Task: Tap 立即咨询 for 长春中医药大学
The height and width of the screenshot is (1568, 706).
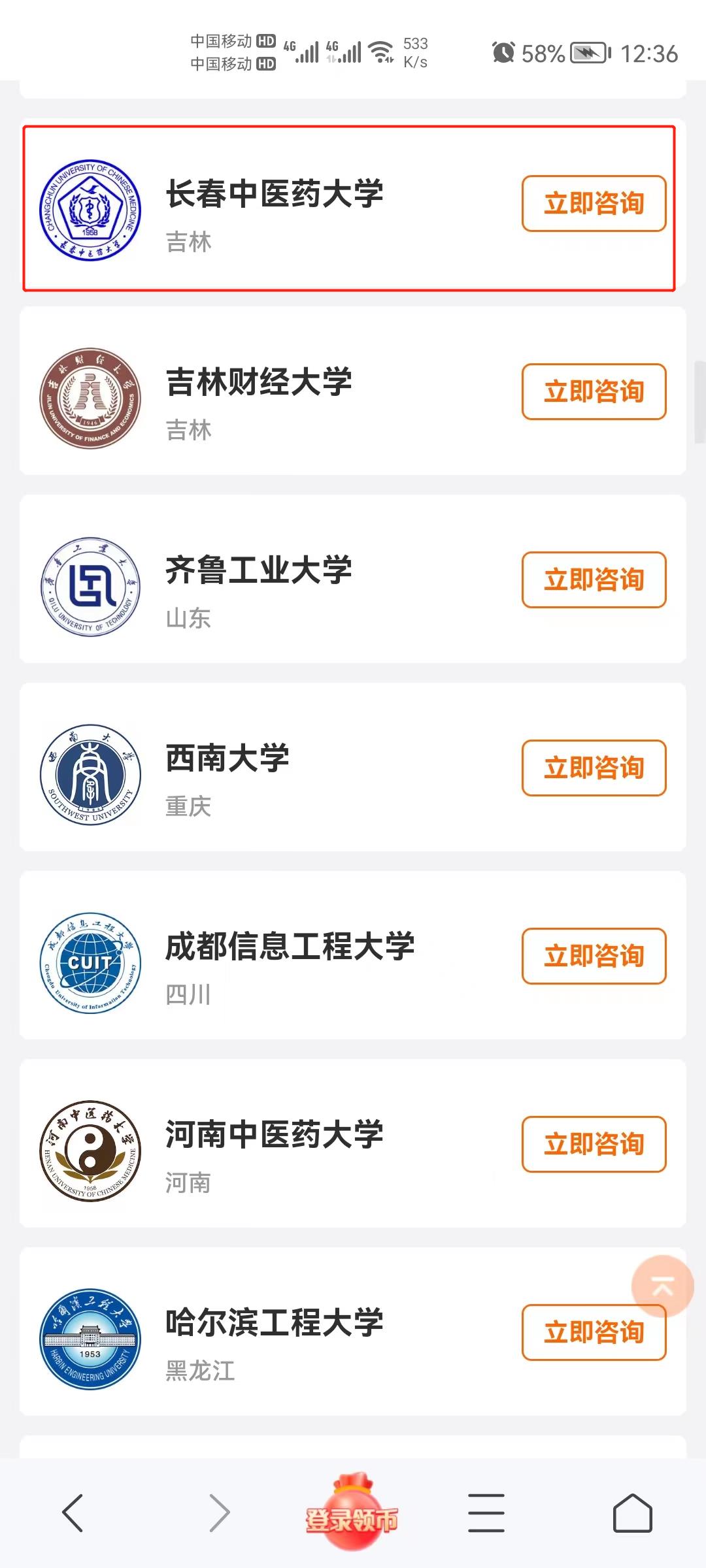Action: (x=594, y=203)
